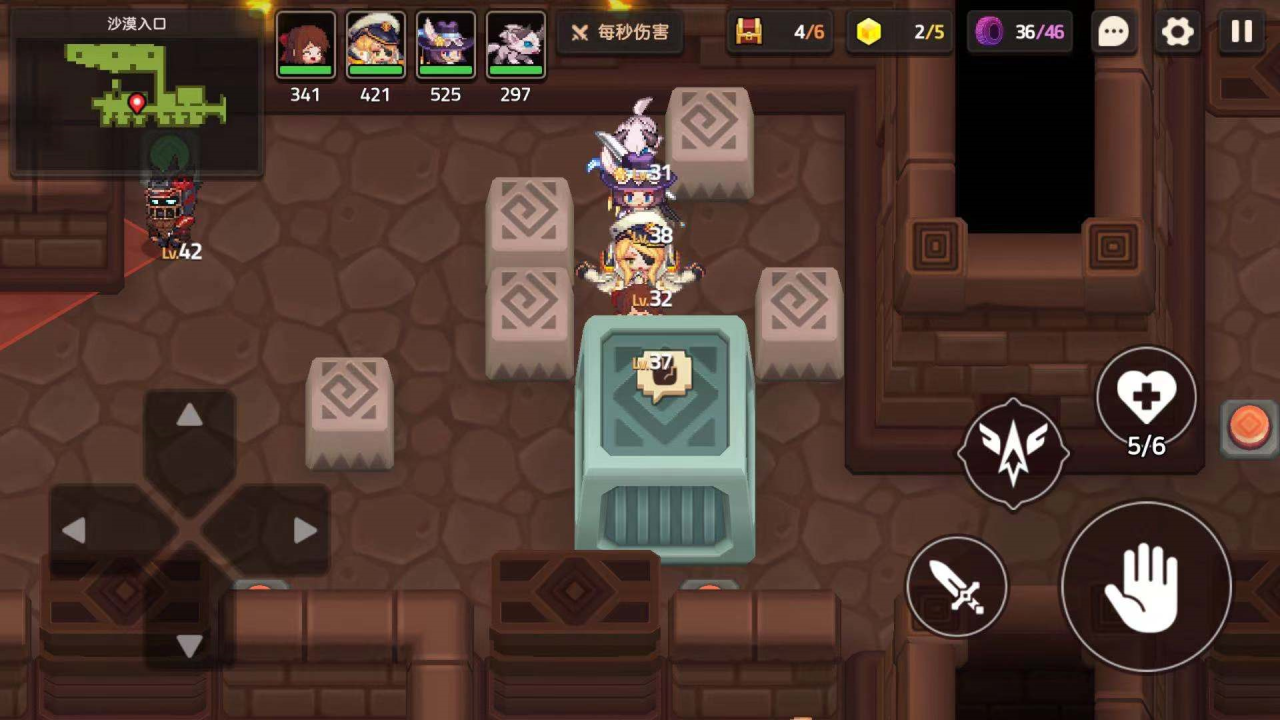Activate the winged chain skill

click(x=1013, y=454)
